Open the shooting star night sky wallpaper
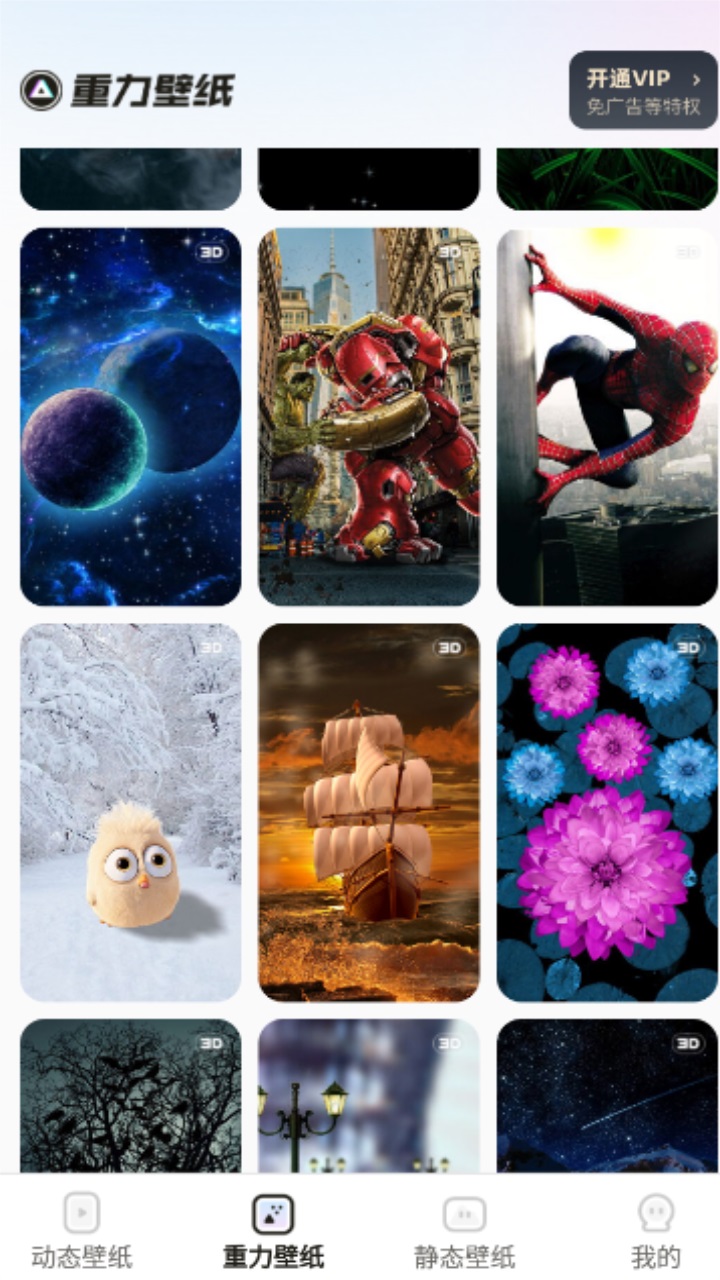720x1280 pixels. click(x=607, y=1096)
